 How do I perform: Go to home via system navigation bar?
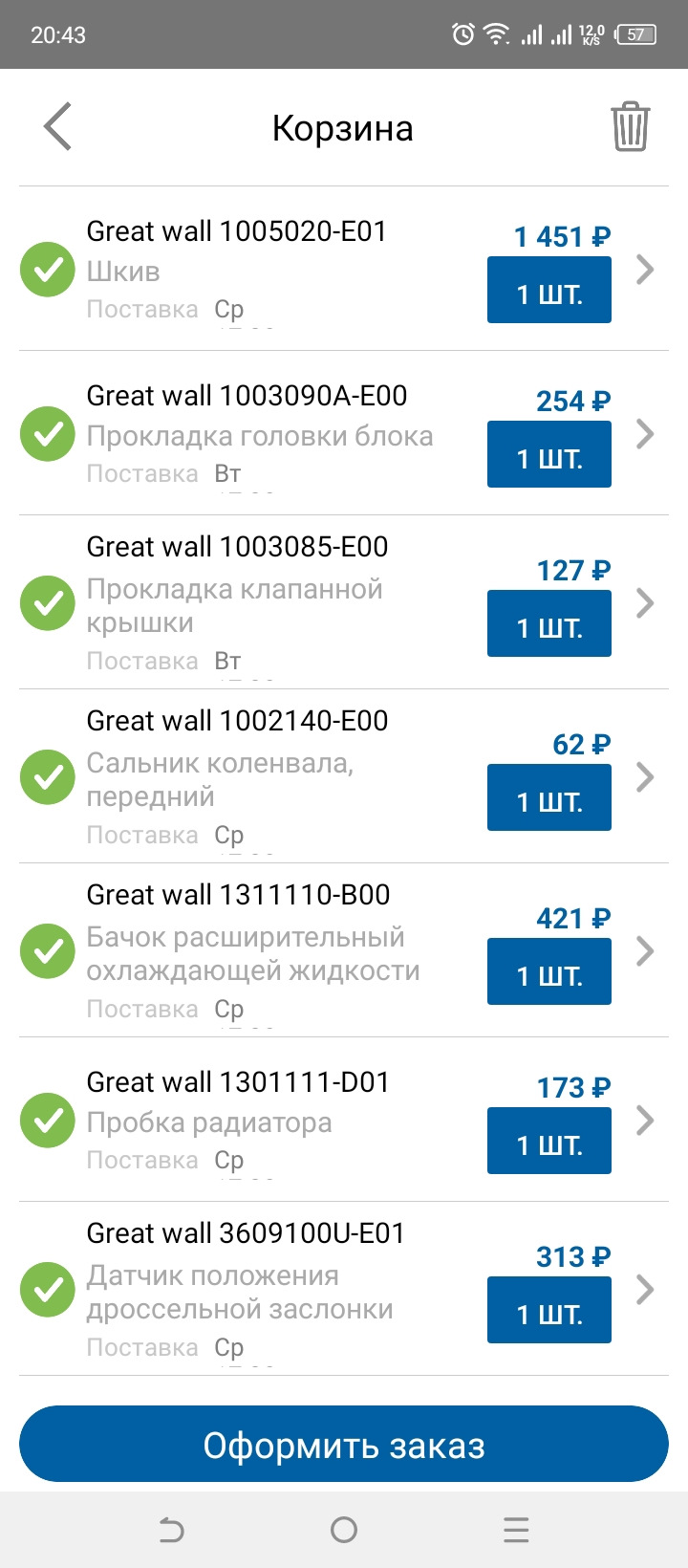pyautogui.click(x=344, y=1531)
